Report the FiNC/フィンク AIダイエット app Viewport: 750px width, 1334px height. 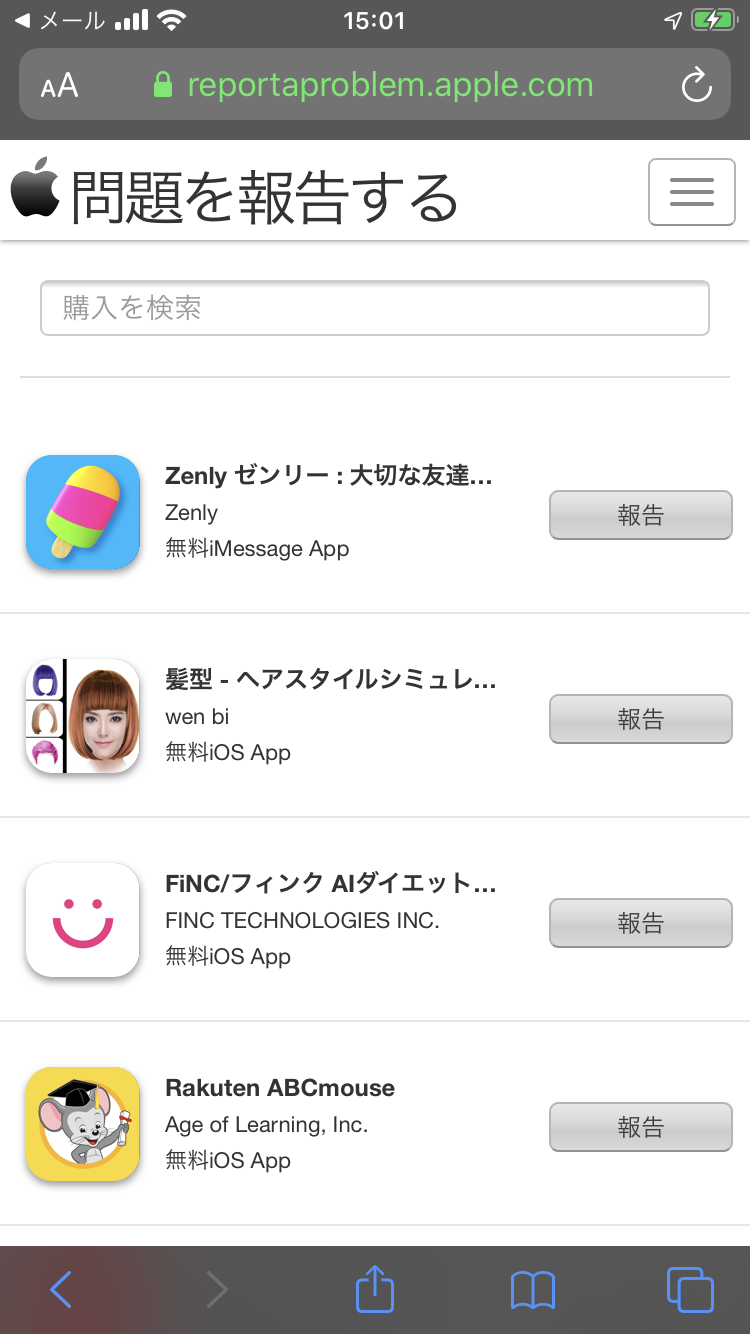(x=640, y=923)
